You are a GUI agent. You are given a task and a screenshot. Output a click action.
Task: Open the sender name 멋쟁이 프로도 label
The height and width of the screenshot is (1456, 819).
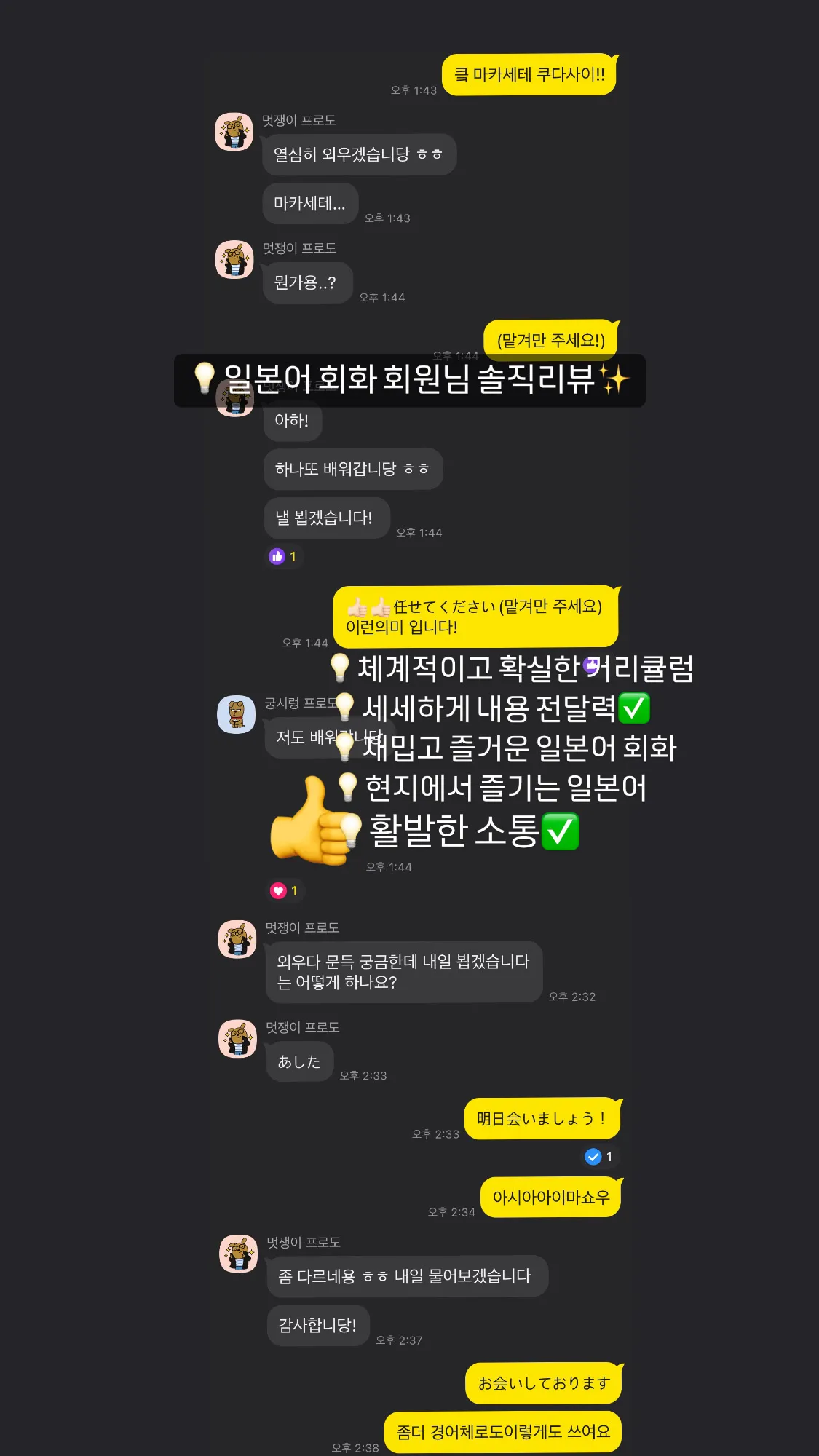click(299, 120)
